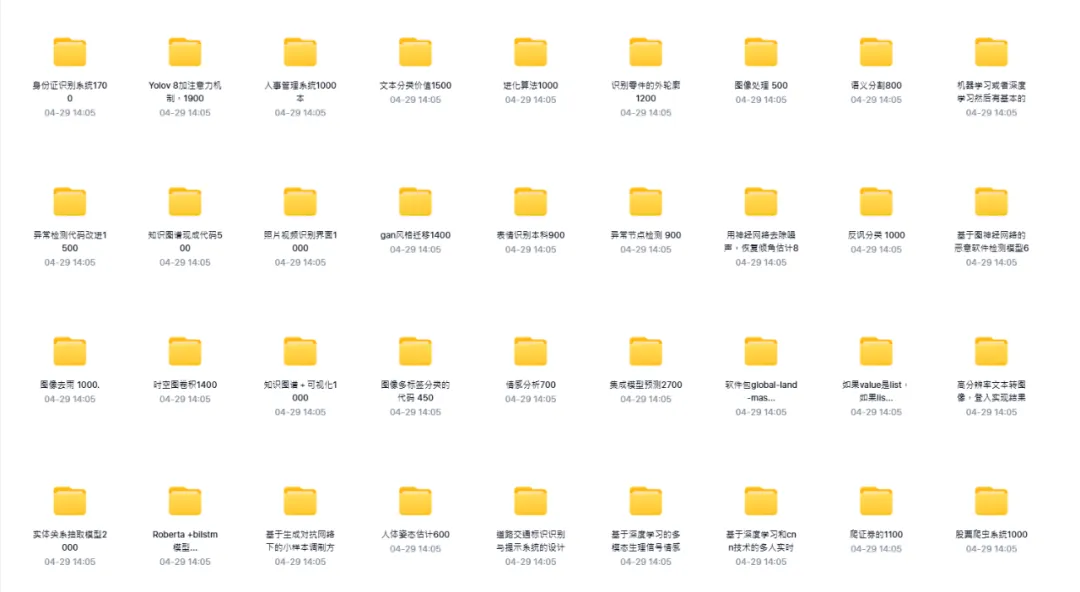Open the 人体姿态估计600 folder
The image size is (1080, 592).
(415, 500)
